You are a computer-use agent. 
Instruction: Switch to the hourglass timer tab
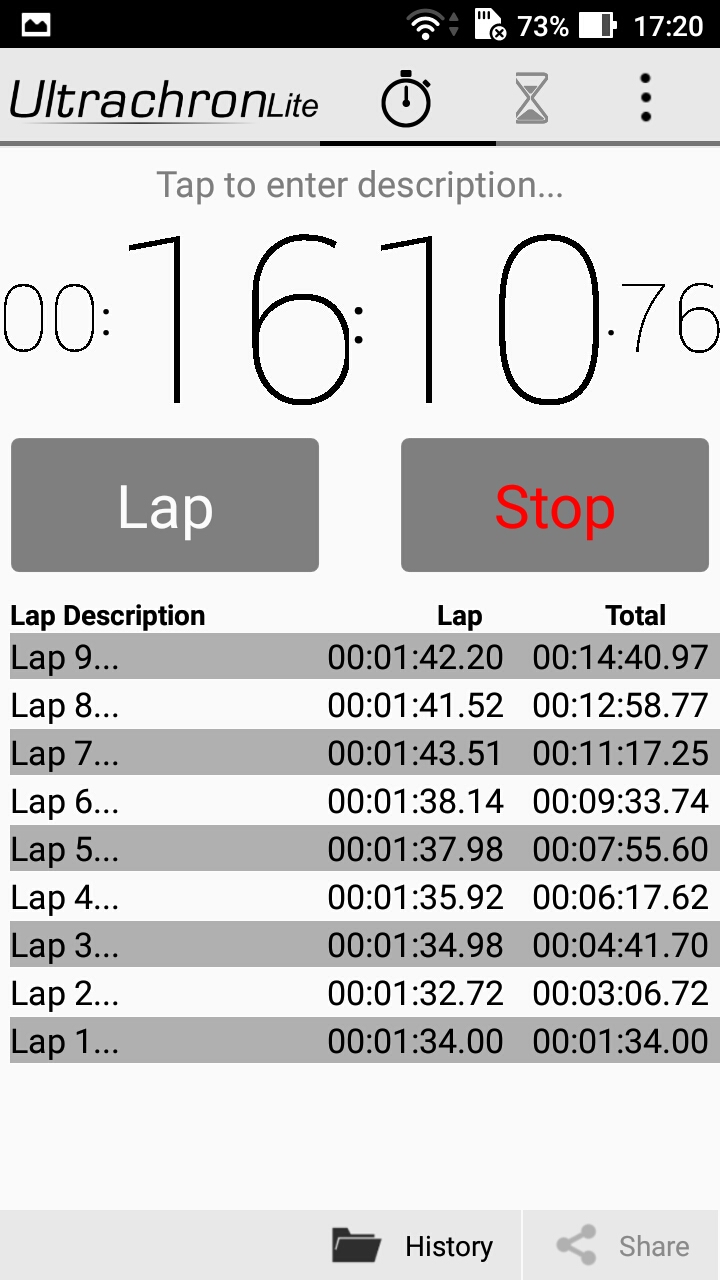[x=531, y=99]
